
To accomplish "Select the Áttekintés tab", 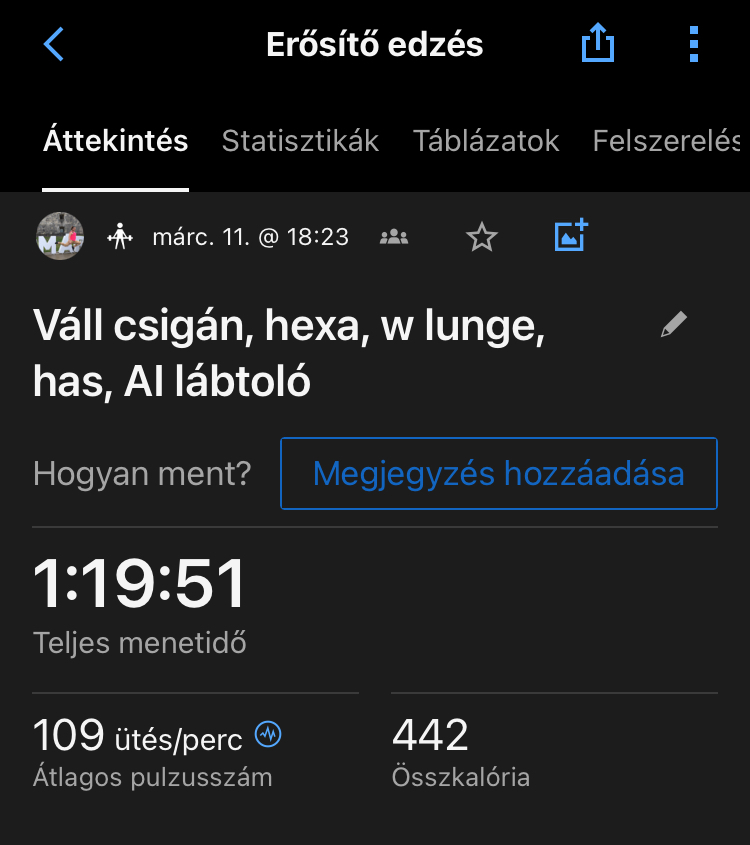I will 115,141.
